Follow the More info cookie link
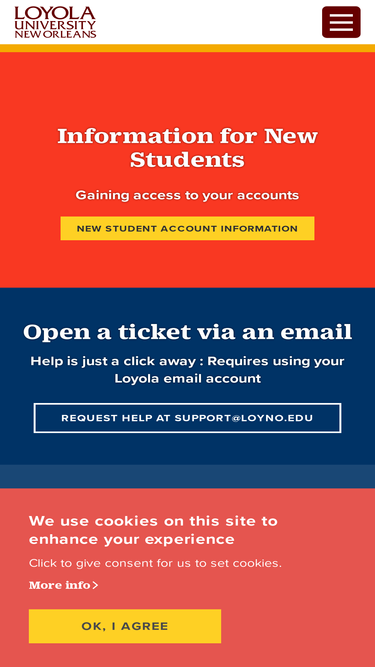 [x=63, y=585]
